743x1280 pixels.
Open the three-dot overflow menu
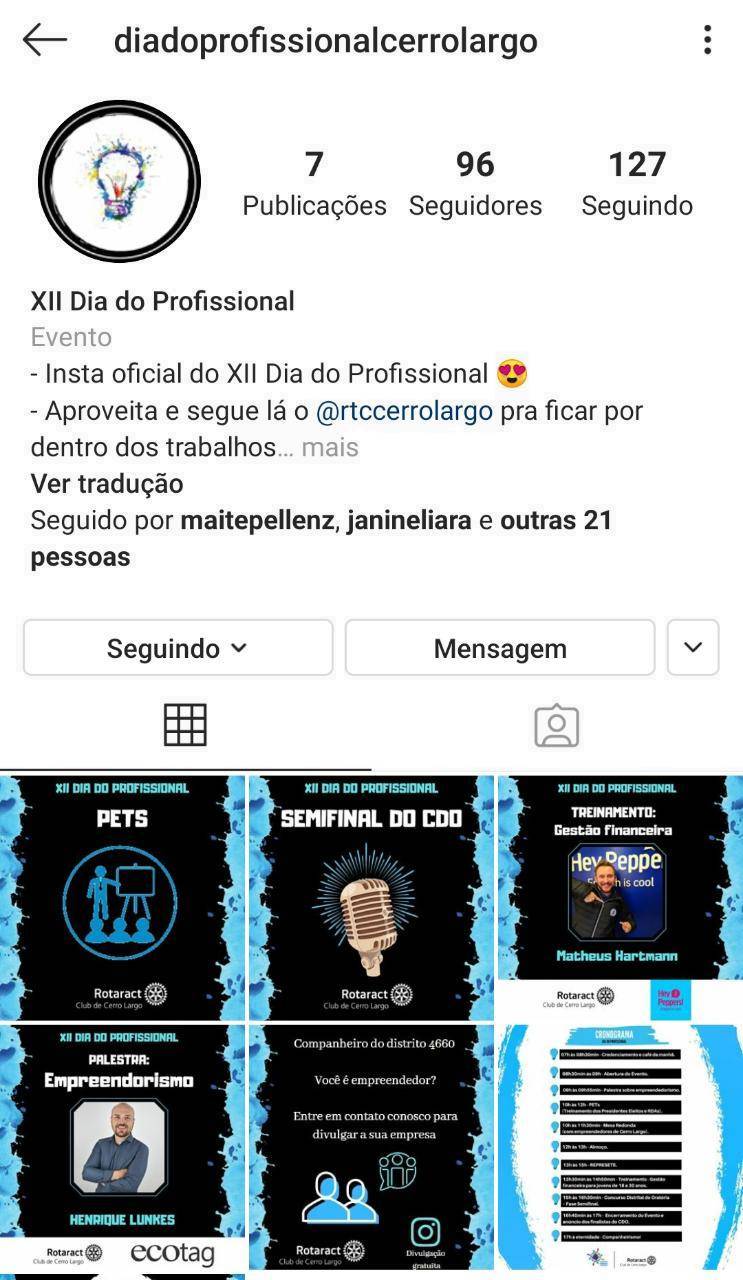tap(707, 40)
